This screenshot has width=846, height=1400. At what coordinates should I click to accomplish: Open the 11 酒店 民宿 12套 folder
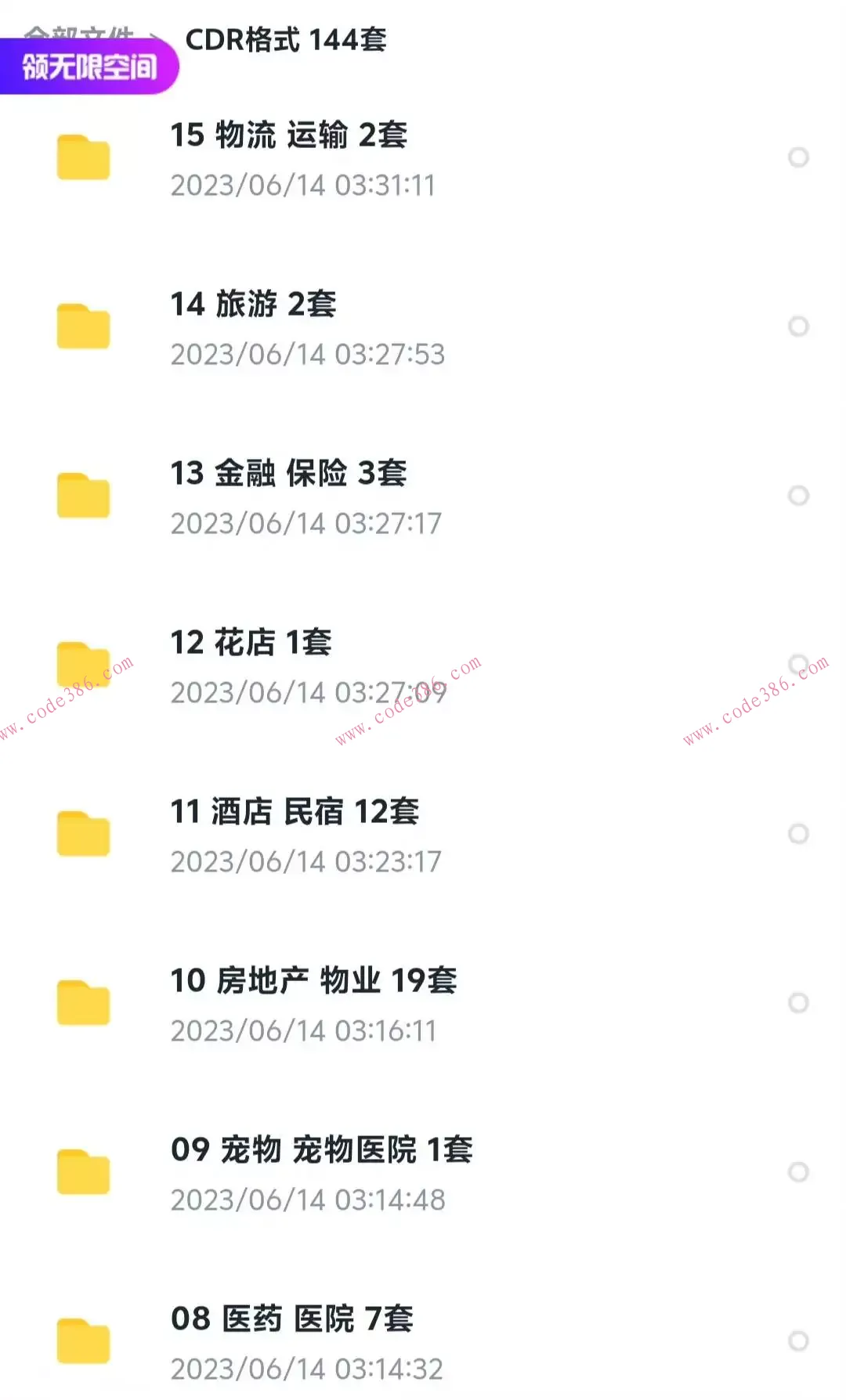295,813
